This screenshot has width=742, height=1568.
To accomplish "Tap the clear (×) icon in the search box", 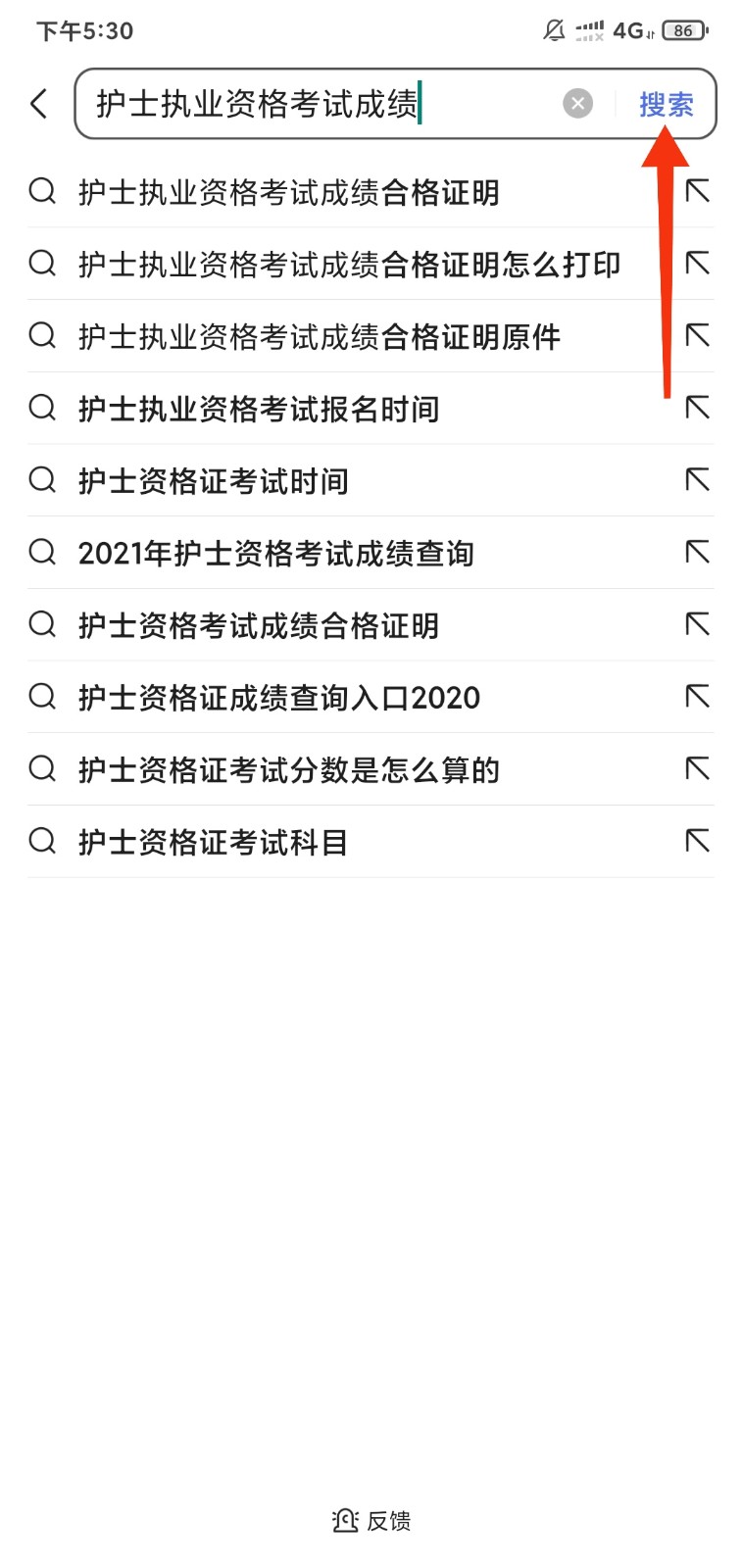I will (577, 103).
